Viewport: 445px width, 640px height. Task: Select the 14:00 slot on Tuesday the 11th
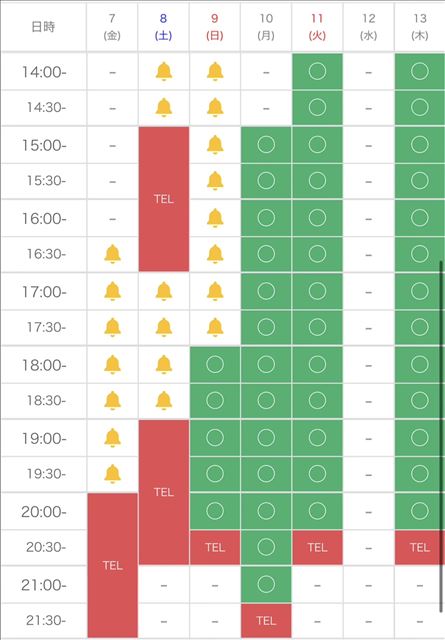(x=317, y=72)
